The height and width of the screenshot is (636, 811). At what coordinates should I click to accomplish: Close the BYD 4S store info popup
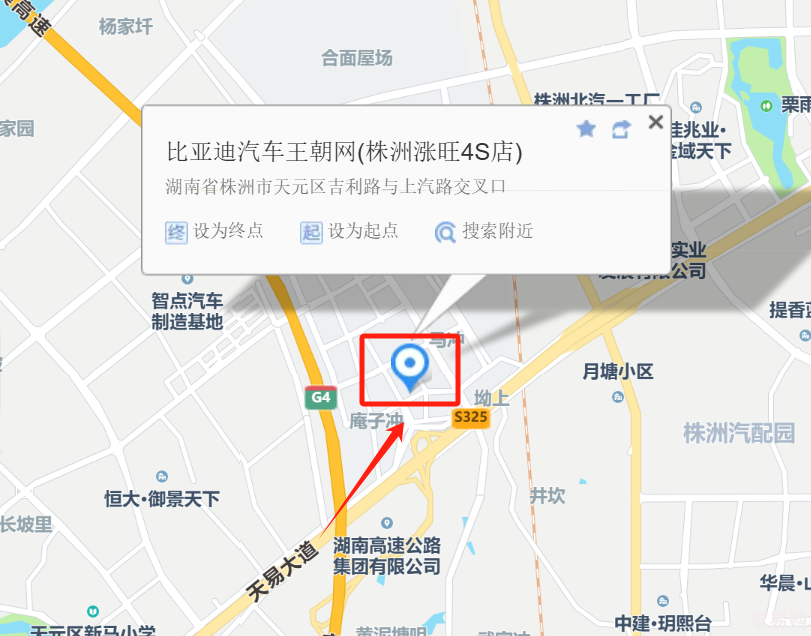(x=655, y=122)
